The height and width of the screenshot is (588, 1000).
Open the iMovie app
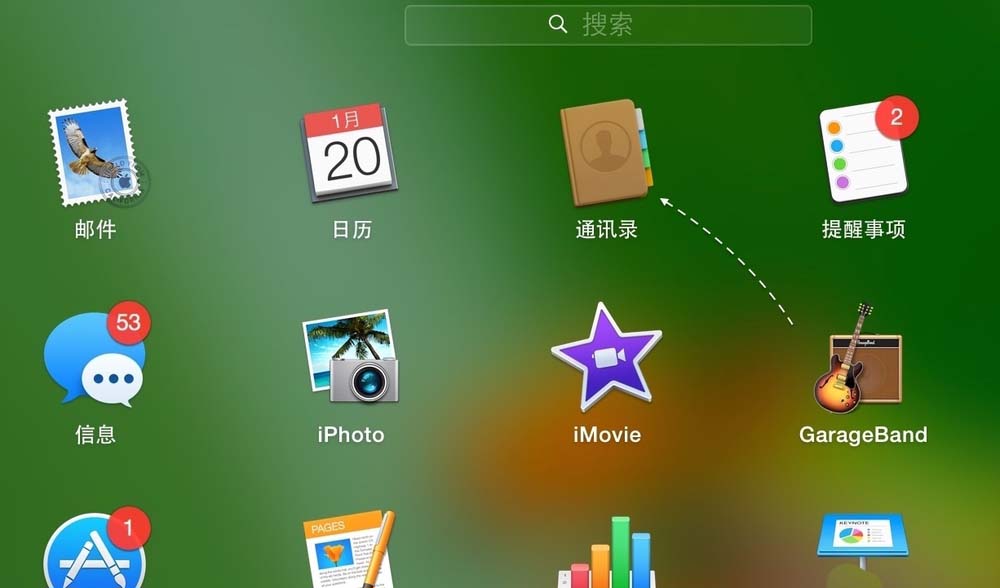point(606,358)
